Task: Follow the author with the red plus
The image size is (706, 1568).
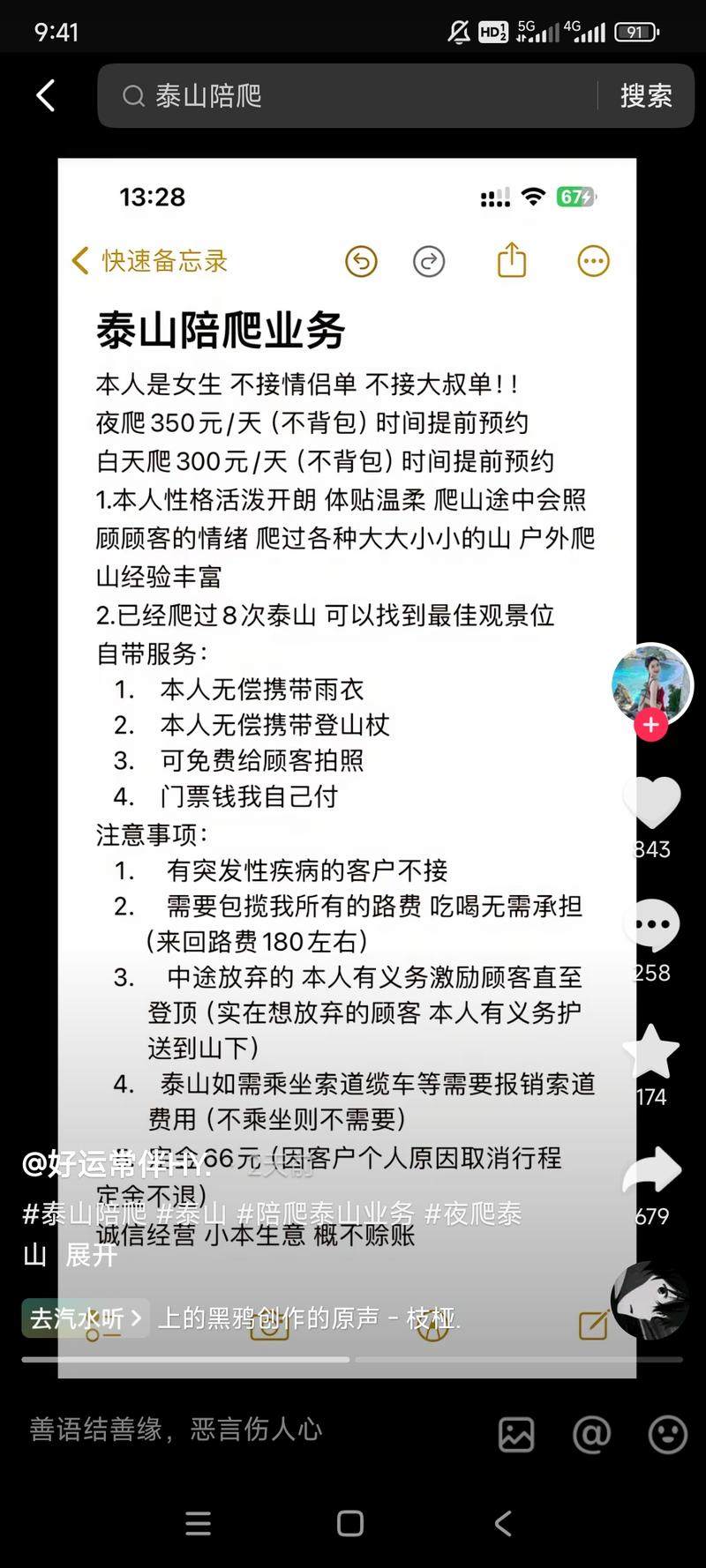Action: [x=651, y=725]
